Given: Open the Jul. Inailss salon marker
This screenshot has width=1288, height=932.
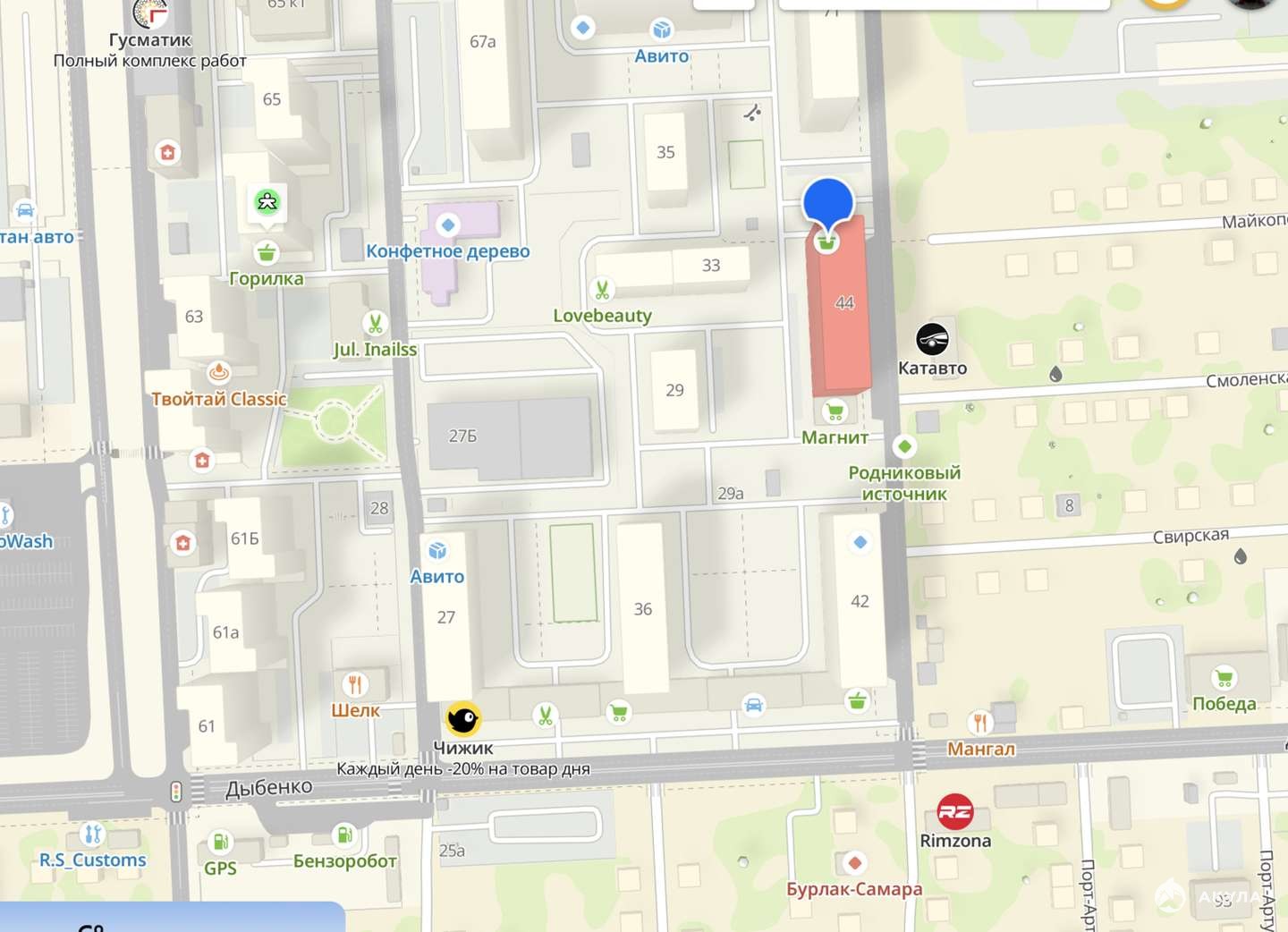Looking at the screenshot, I should [x=375, y=323].
